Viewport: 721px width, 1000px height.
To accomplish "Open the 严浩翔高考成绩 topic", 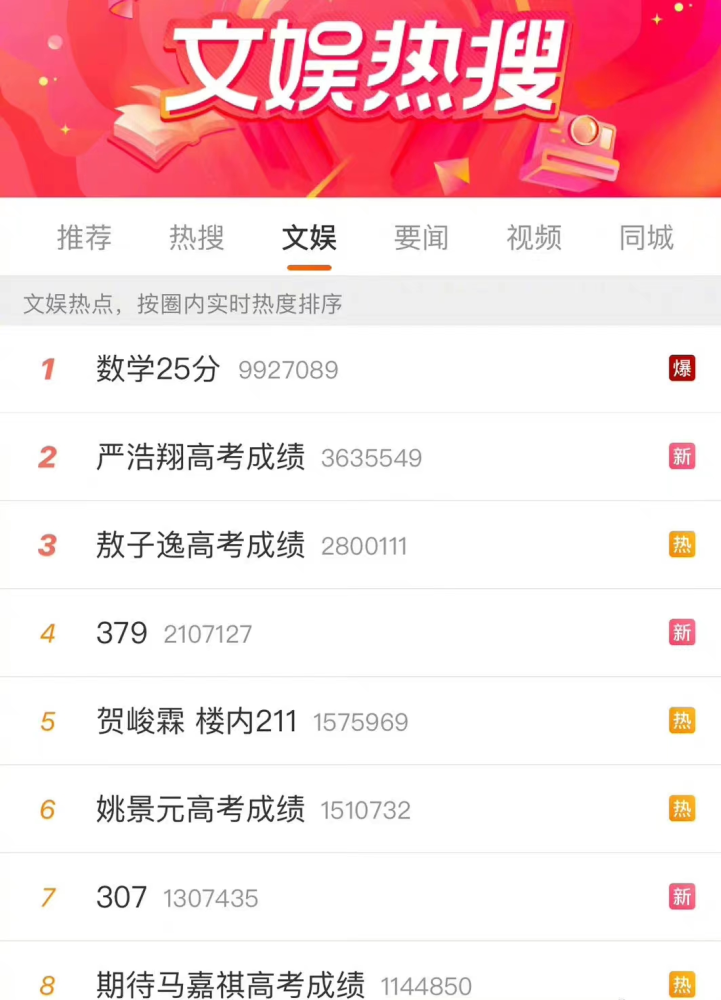I will tap(200, 457).
